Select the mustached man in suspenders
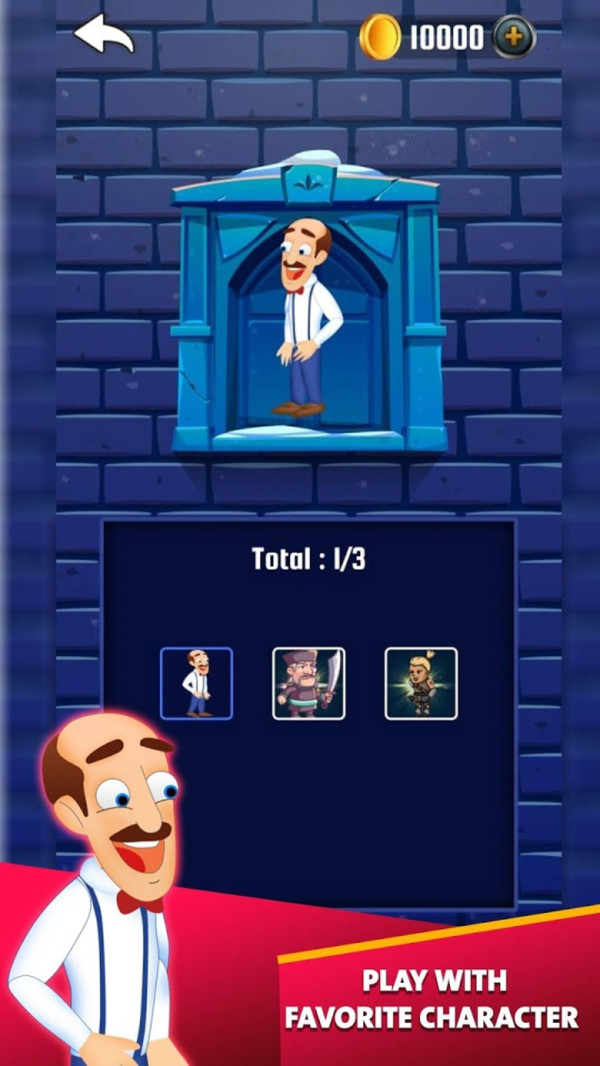This screenshot has height=1066, width=600. 196,683
